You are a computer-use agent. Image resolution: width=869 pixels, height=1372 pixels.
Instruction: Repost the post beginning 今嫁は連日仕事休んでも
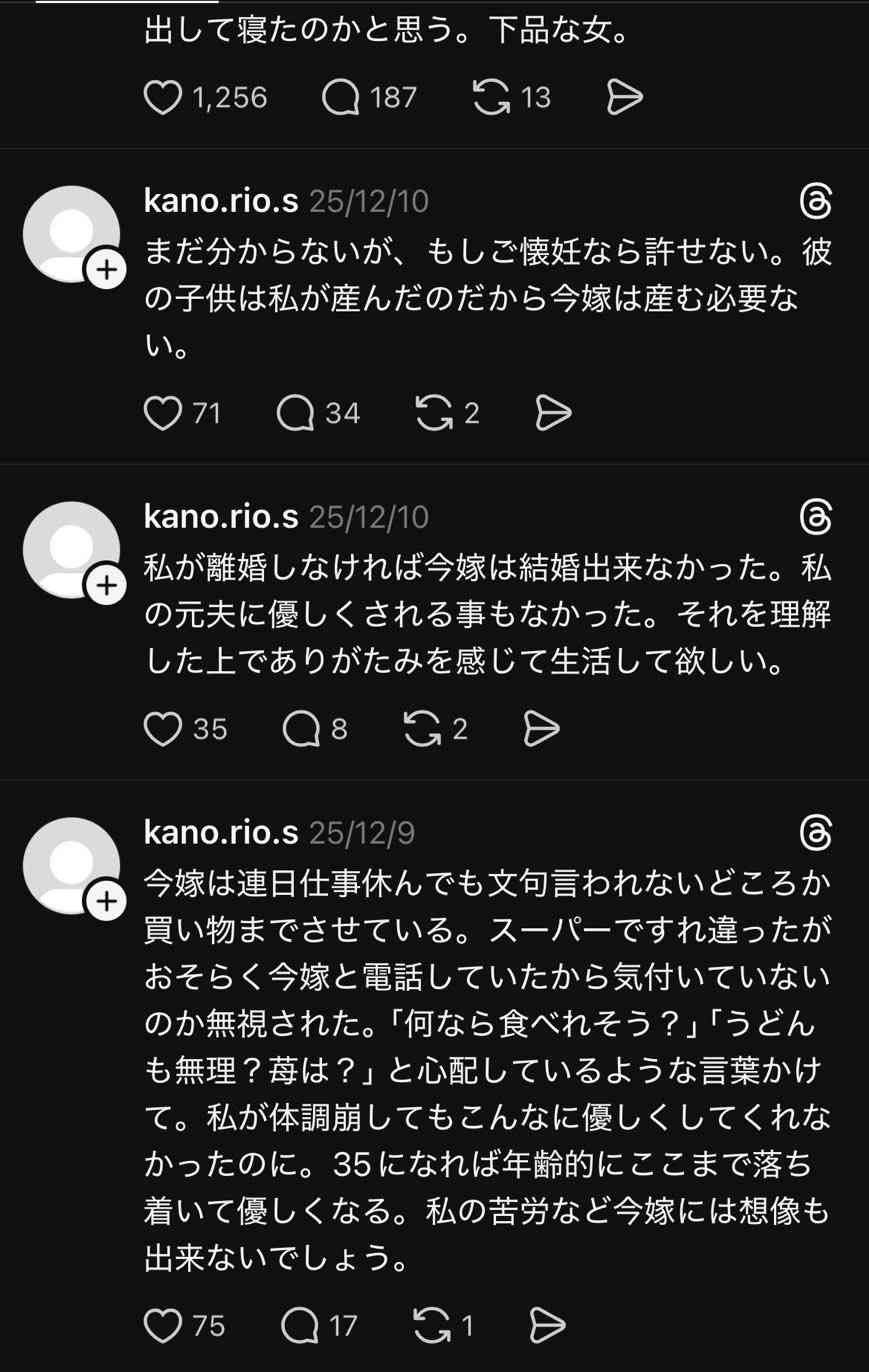point(430,1326)
